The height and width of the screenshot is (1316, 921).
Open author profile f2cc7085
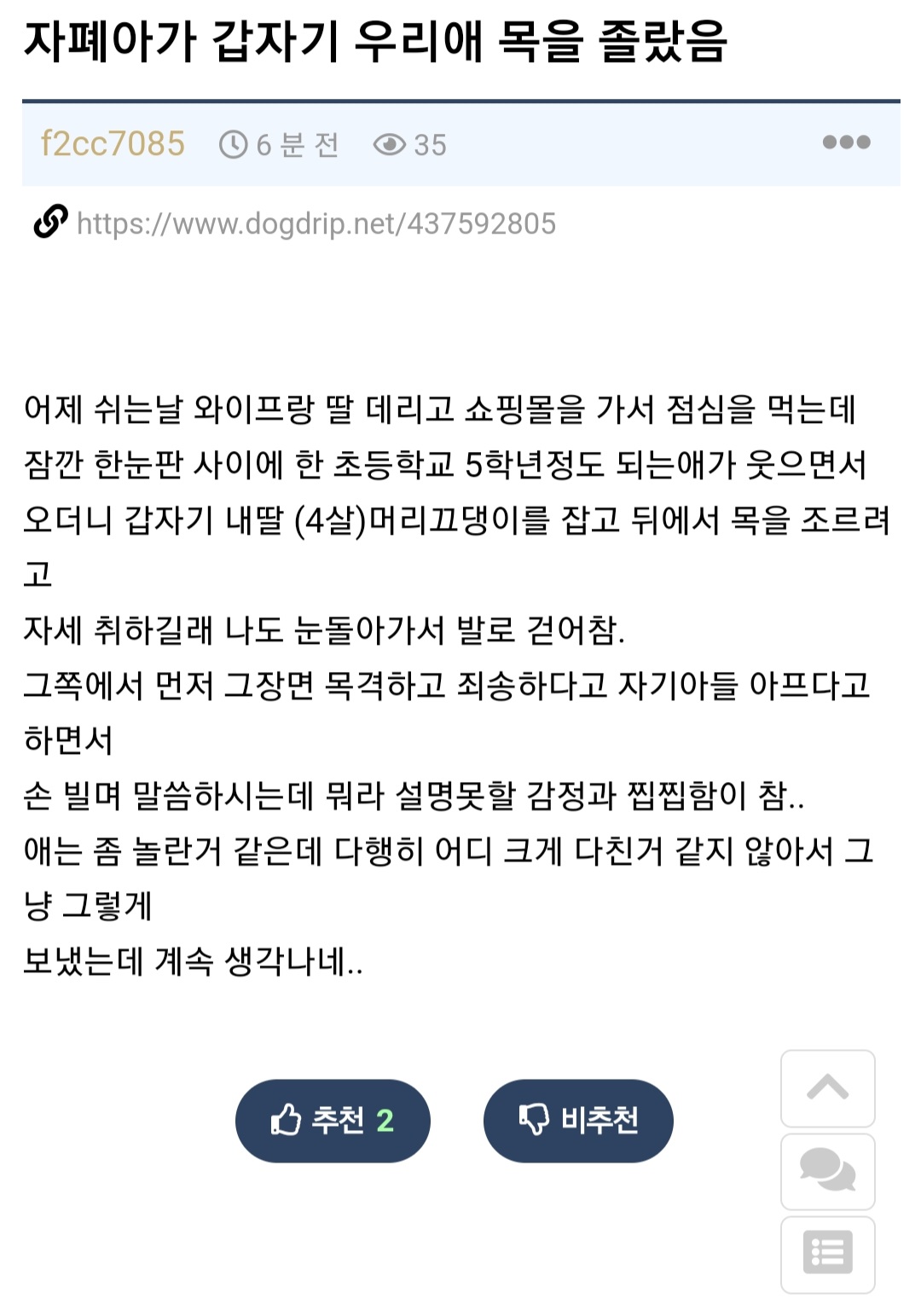(113, 144)
